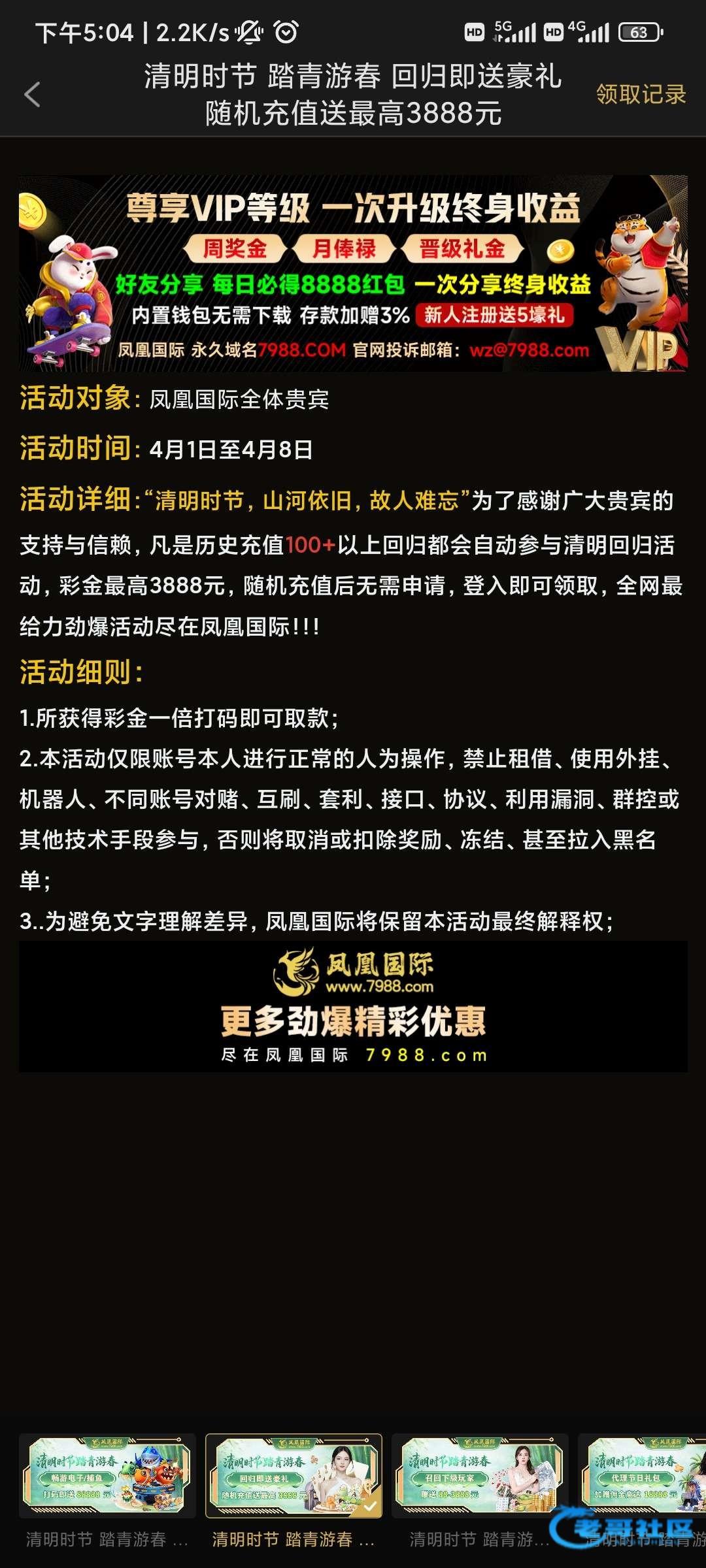Select the 回归即送豪礼 promotion card
The height and width of the screenshot is (1568, 706).
click(294, 1475)
